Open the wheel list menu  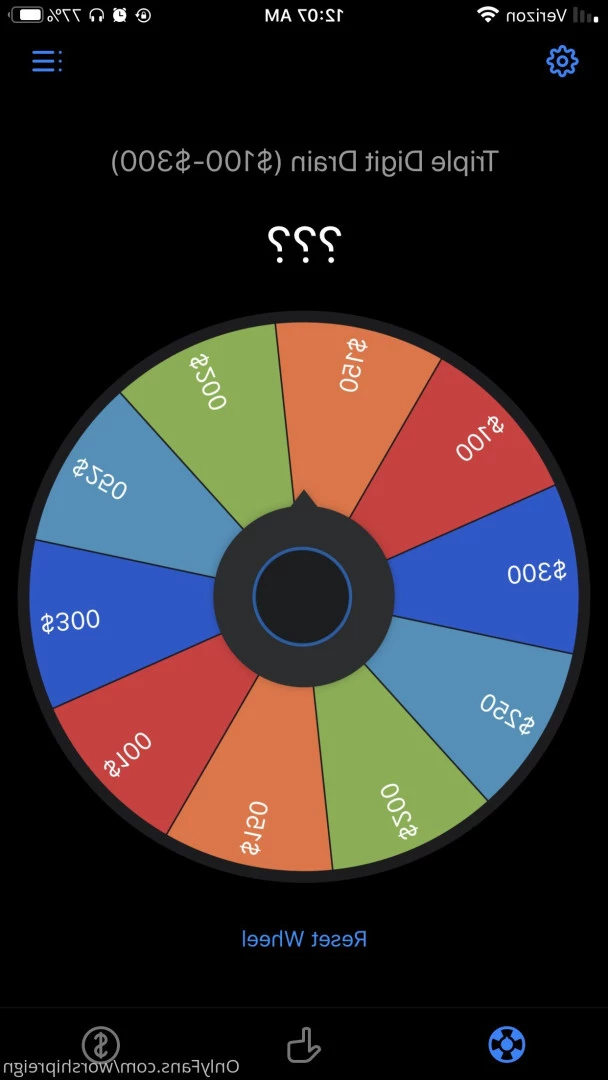46,61
